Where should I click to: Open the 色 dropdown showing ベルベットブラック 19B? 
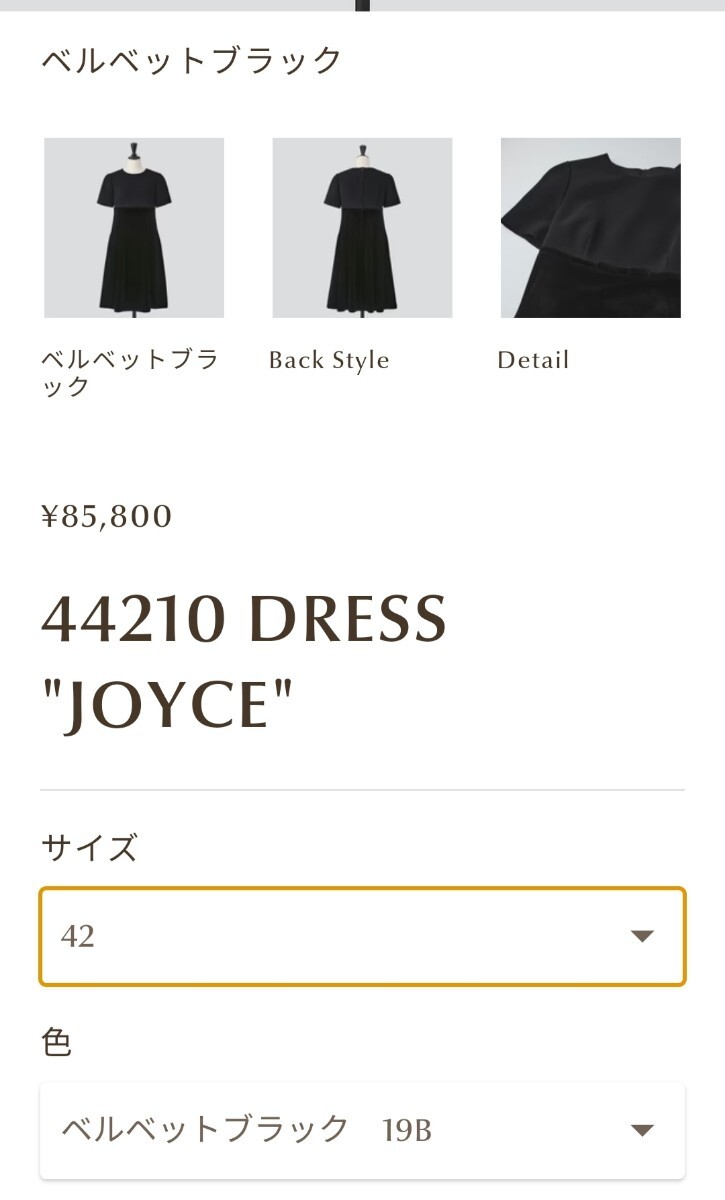click(362, 1130)
